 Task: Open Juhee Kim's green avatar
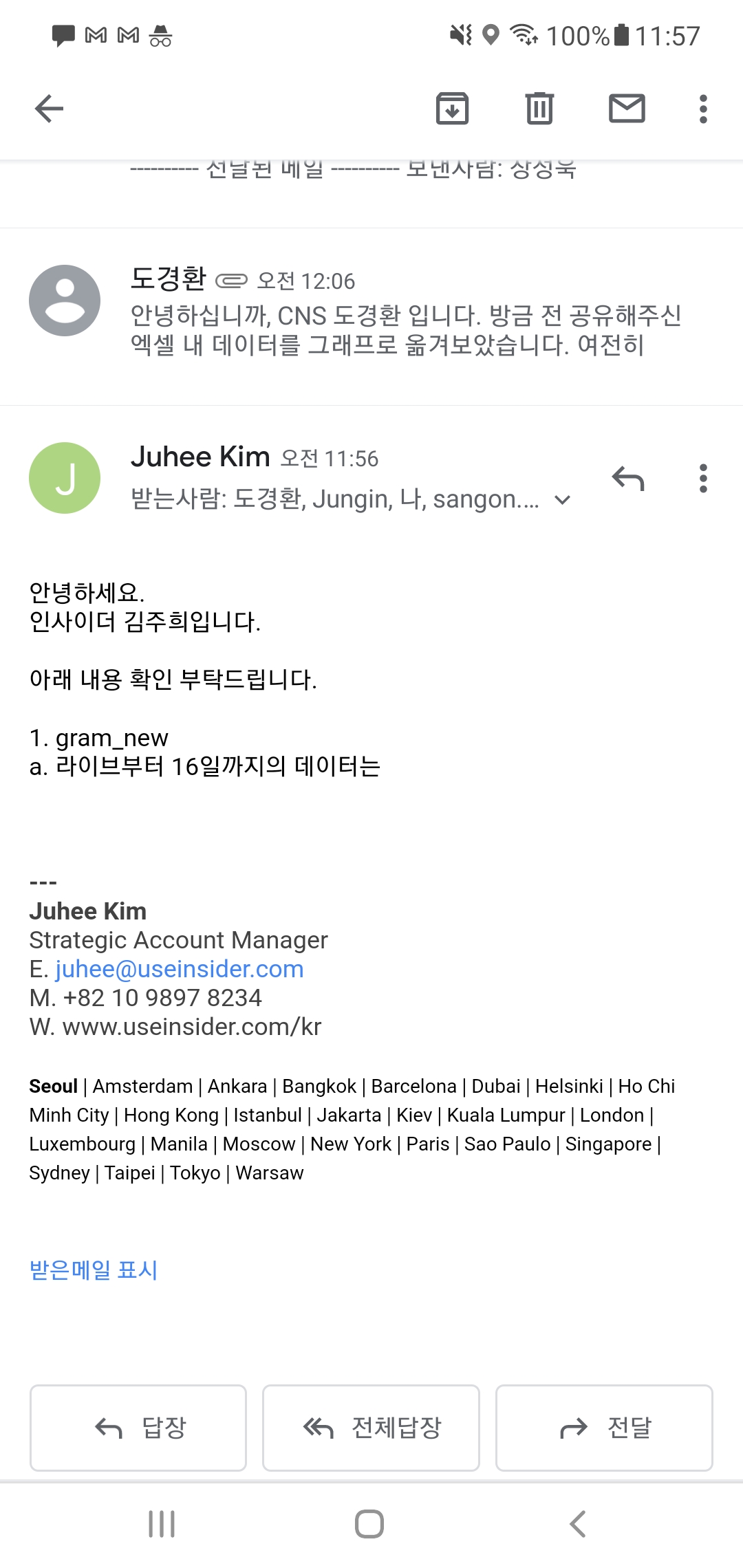coord(65,478)
